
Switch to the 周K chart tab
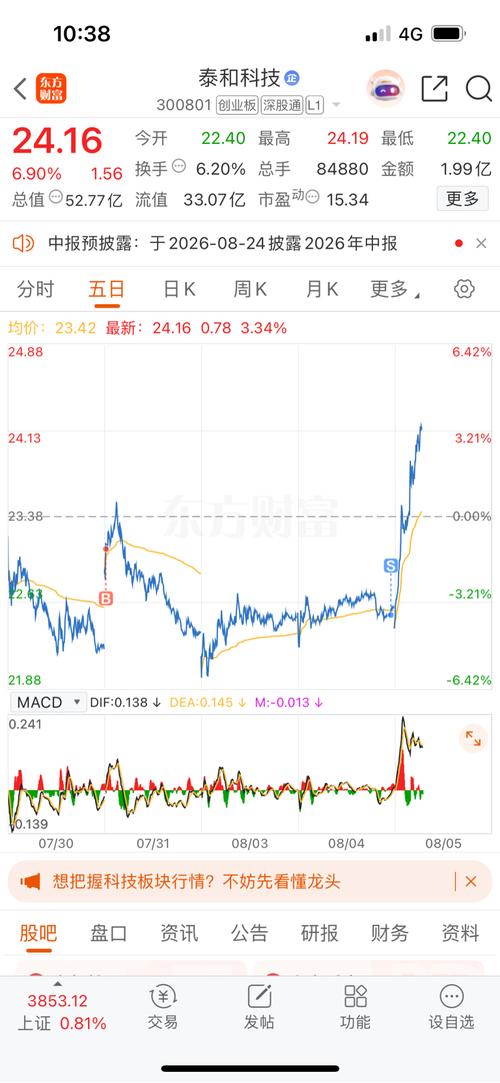pos(249,289)
